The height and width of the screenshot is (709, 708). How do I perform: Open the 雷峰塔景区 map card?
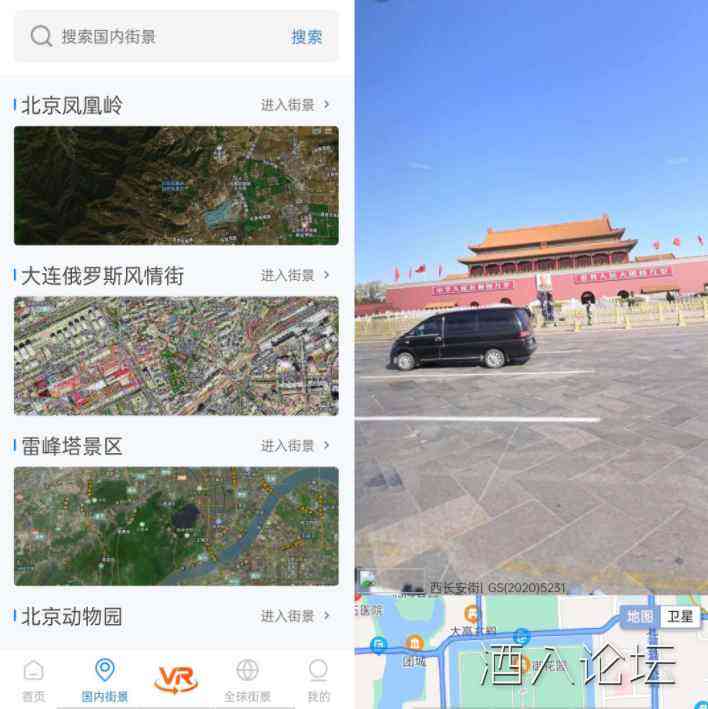(176, 526)
